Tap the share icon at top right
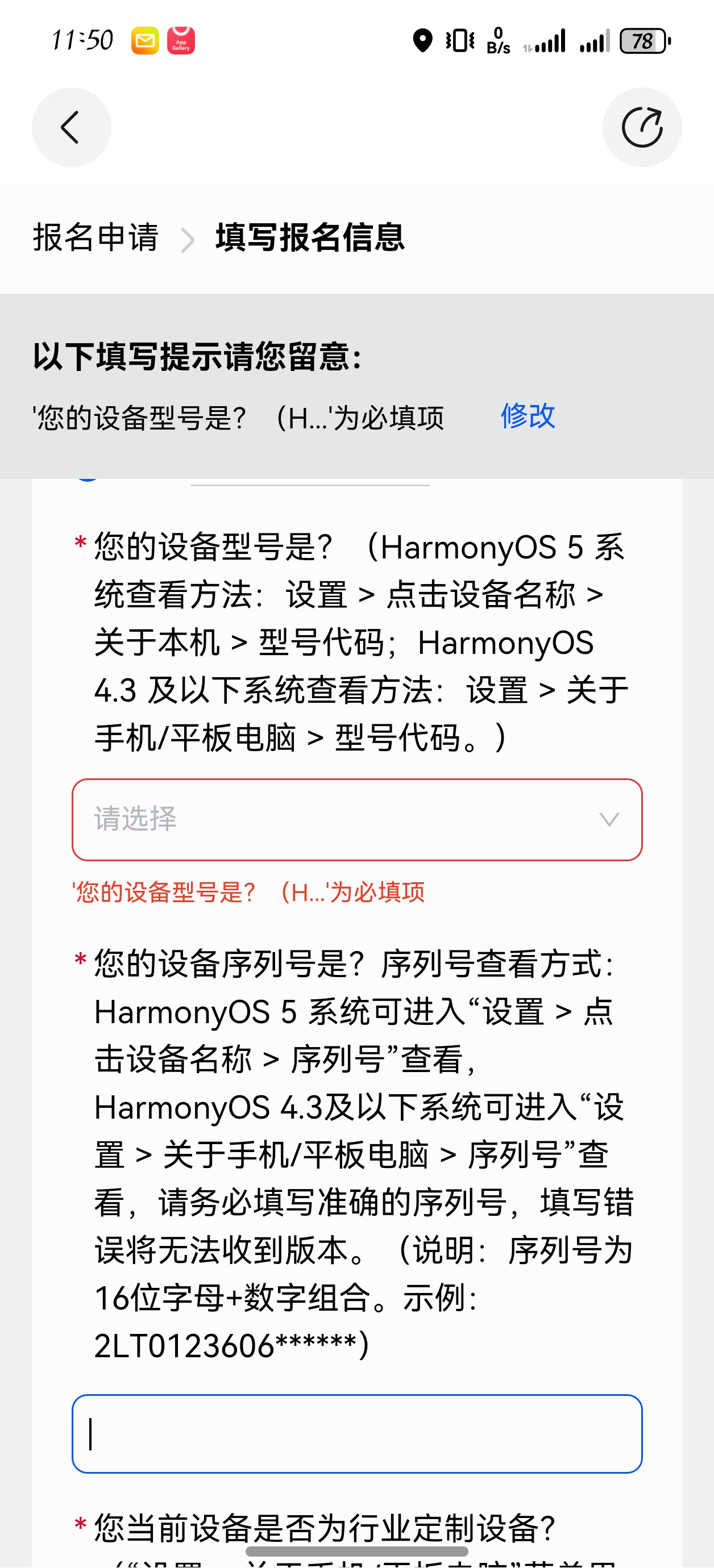 point(641,127)
